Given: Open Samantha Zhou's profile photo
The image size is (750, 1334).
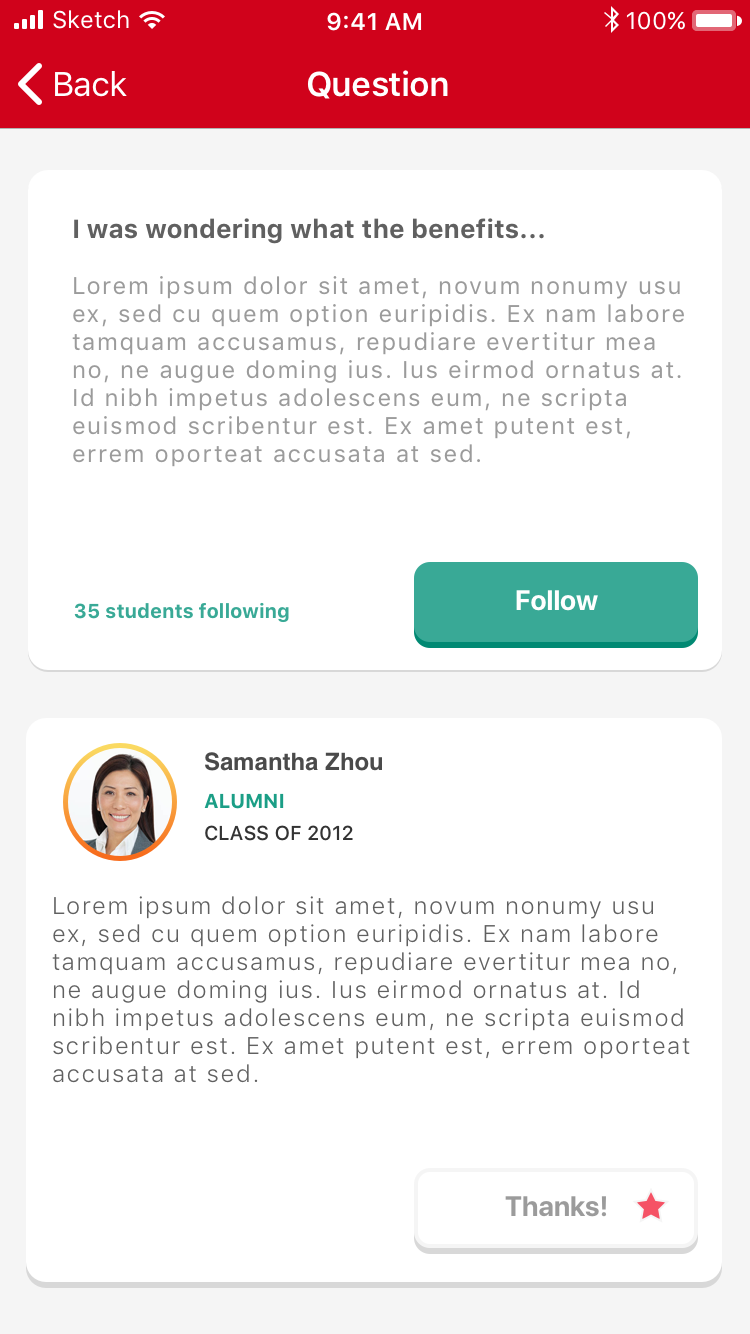Looking at the screenshot, I should point(120,802).
